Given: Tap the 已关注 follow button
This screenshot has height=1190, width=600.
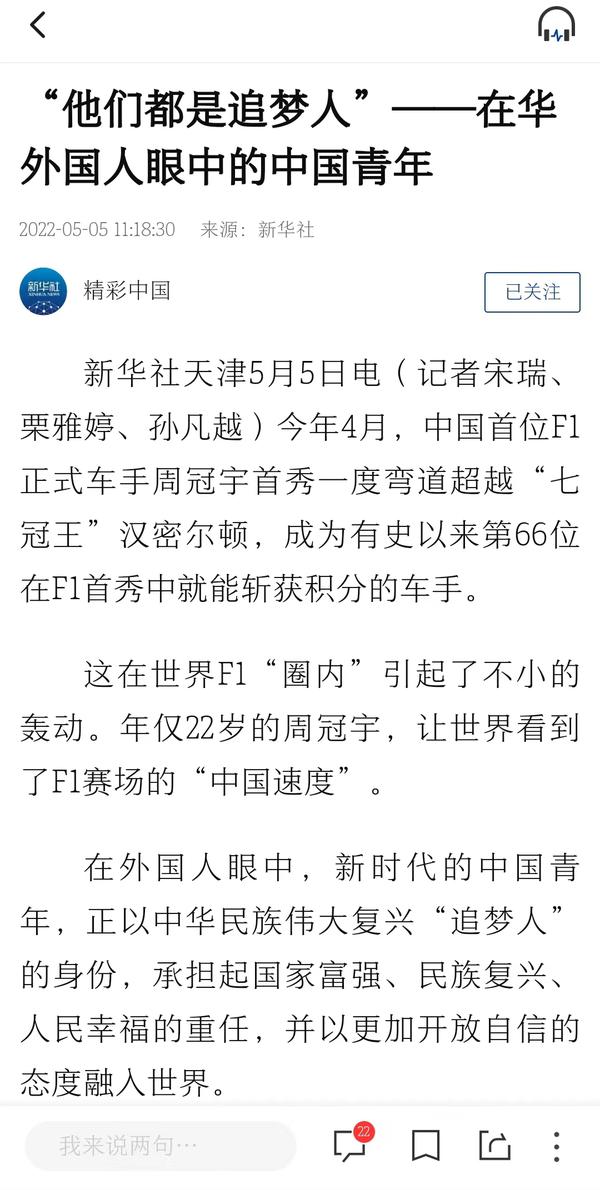Looking at the screenshot, I should pyautogui.click(x=532, y=292).
